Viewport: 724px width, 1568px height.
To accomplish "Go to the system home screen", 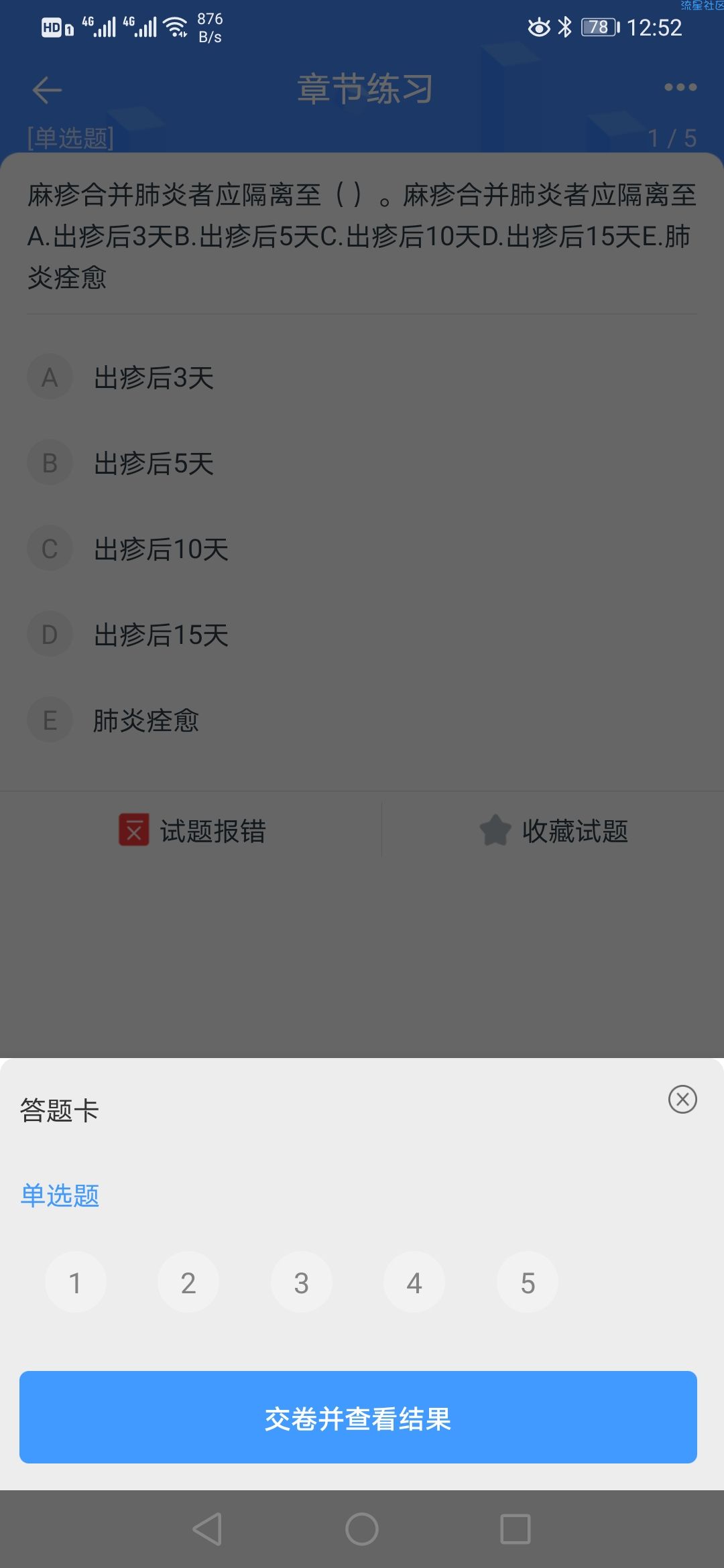I will click(362, 1529).
